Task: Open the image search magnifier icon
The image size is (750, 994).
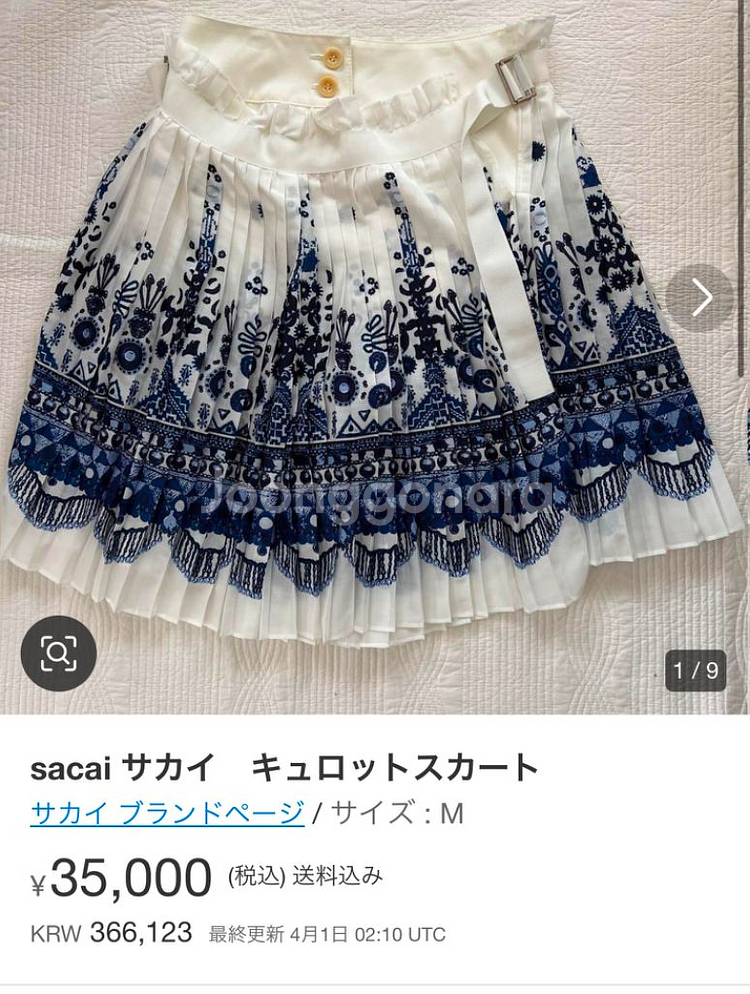Action: (58, 653)
